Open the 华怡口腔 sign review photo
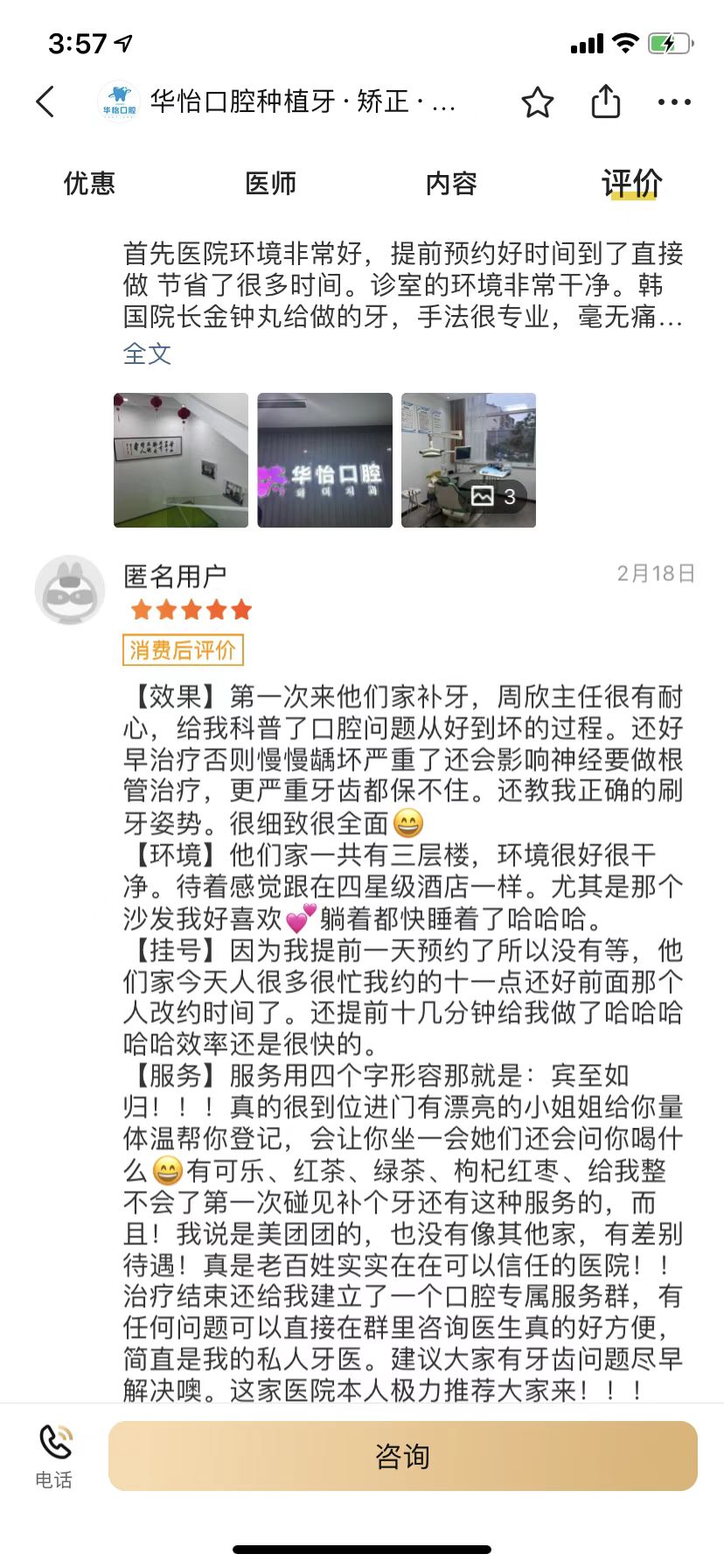724x1568 pixels. 324,460
